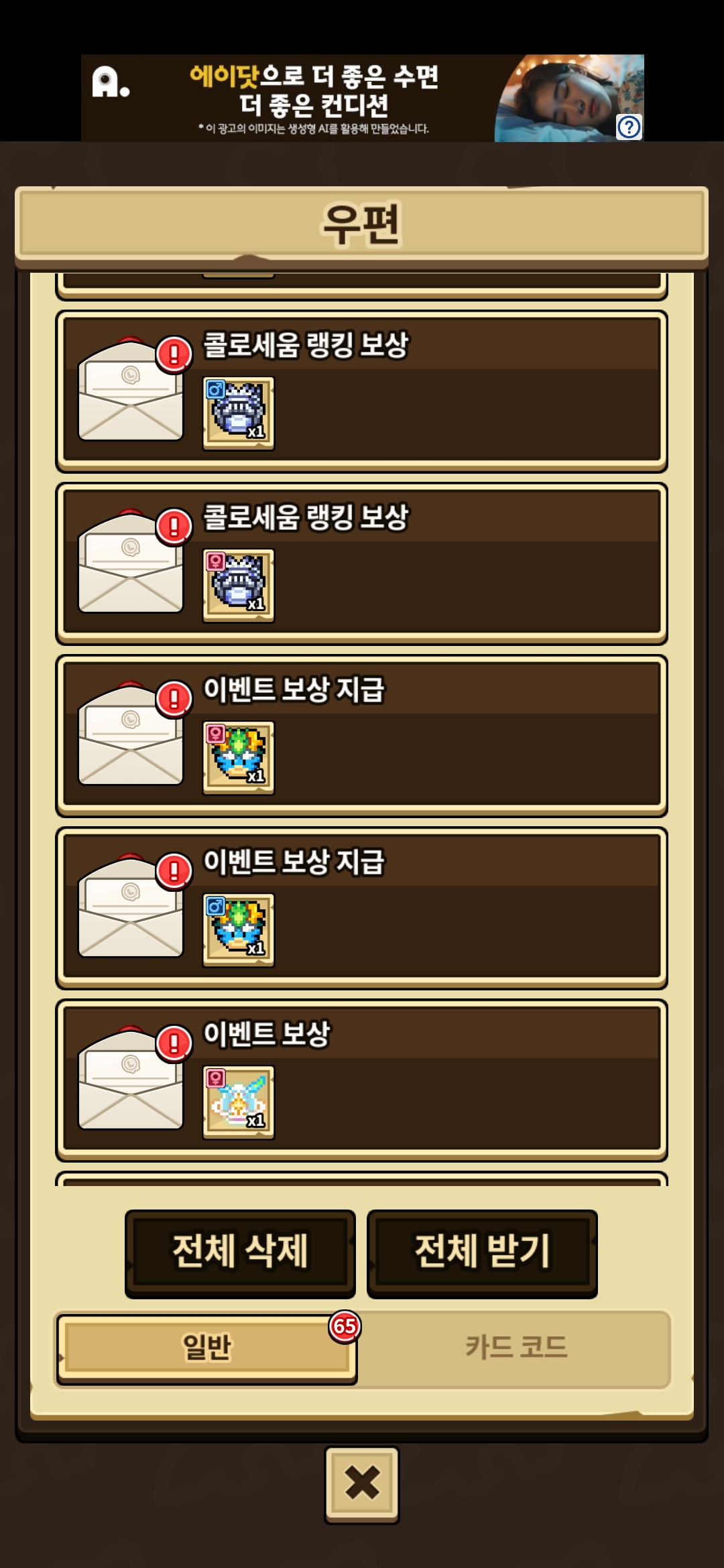Open 이벤트 보상 지급 mail with pink female-tagged item
Screen dimensions: 724x1568
click(x=362, y=736)
